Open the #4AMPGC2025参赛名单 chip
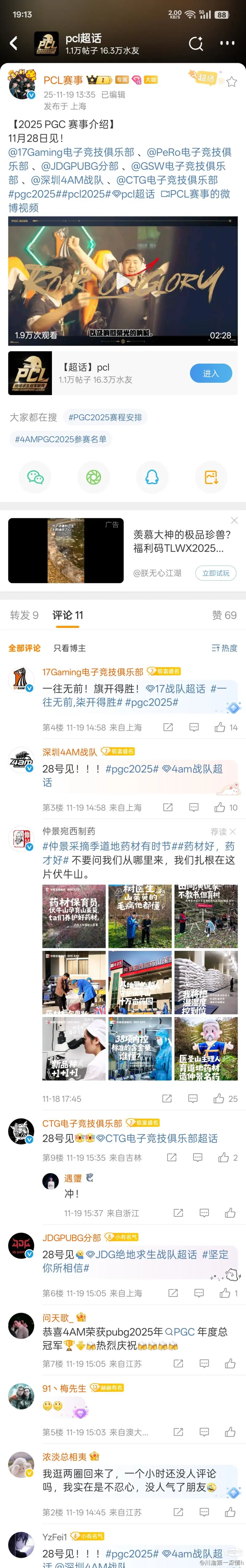 pyautogui.click(x=60, y=439)
